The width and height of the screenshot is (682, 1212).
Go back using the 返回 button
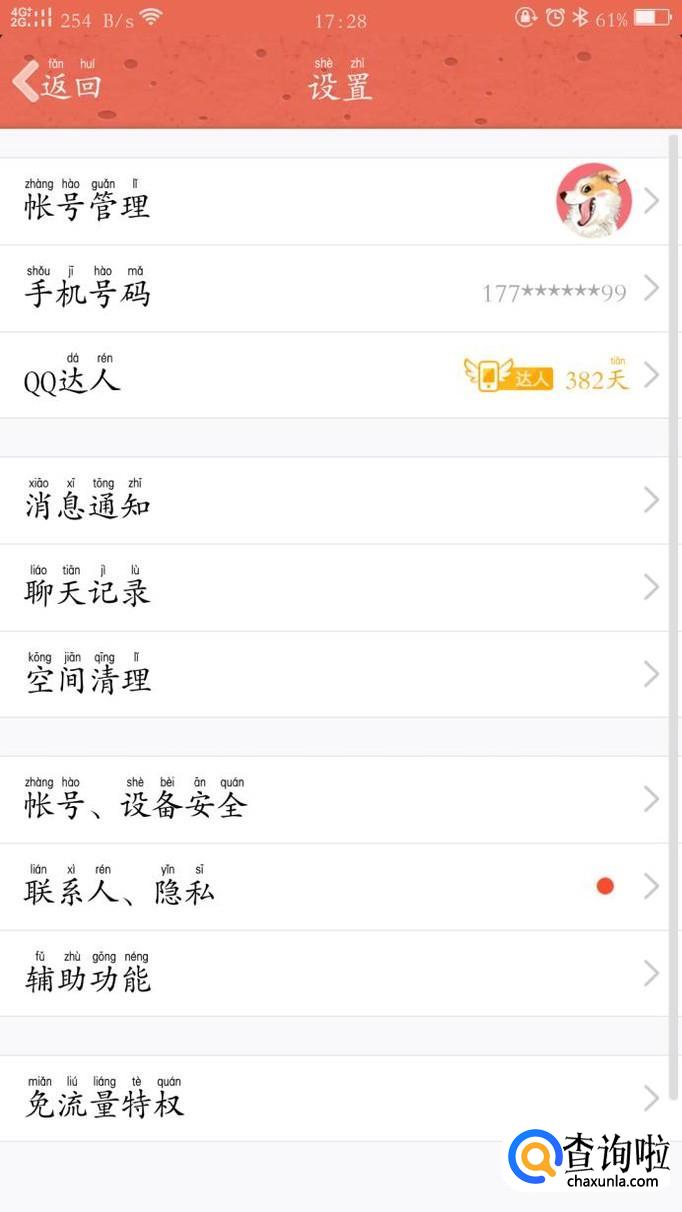coord(58,84)
